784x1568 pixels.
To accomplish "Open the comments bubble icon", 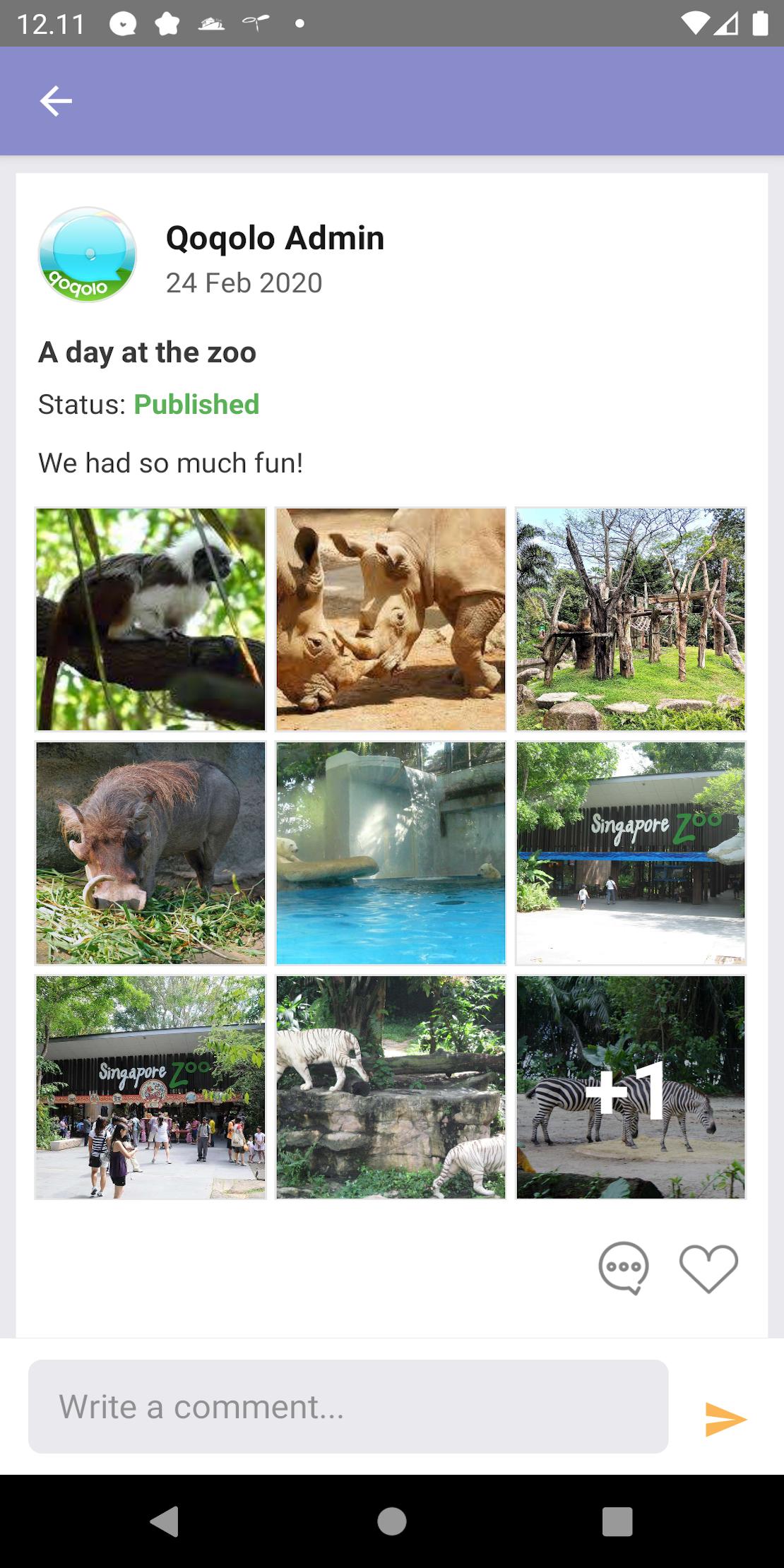I will click(623, 1268).
